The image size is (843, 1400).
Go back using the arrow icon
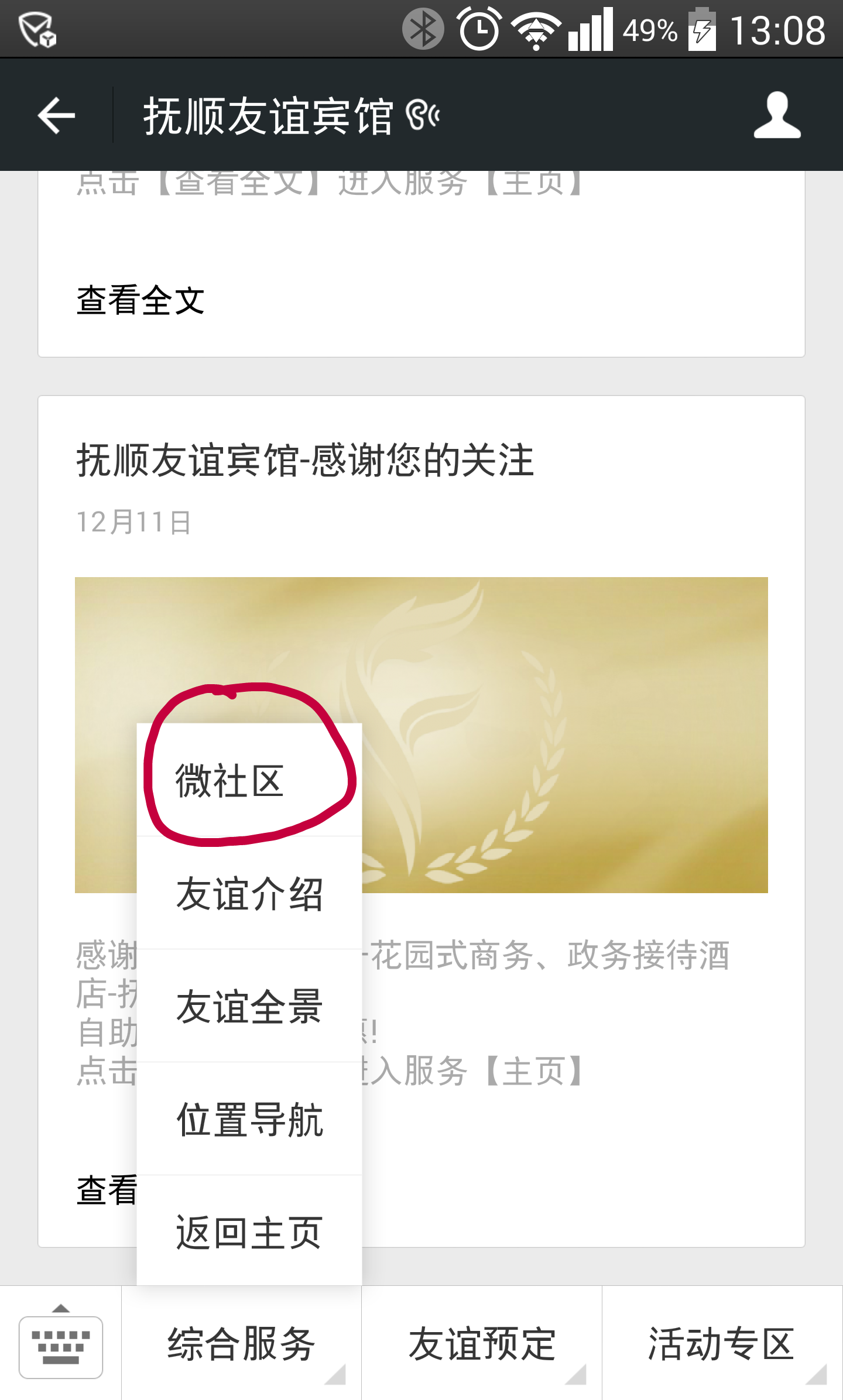pyautogui.click(x=56, y=115)
